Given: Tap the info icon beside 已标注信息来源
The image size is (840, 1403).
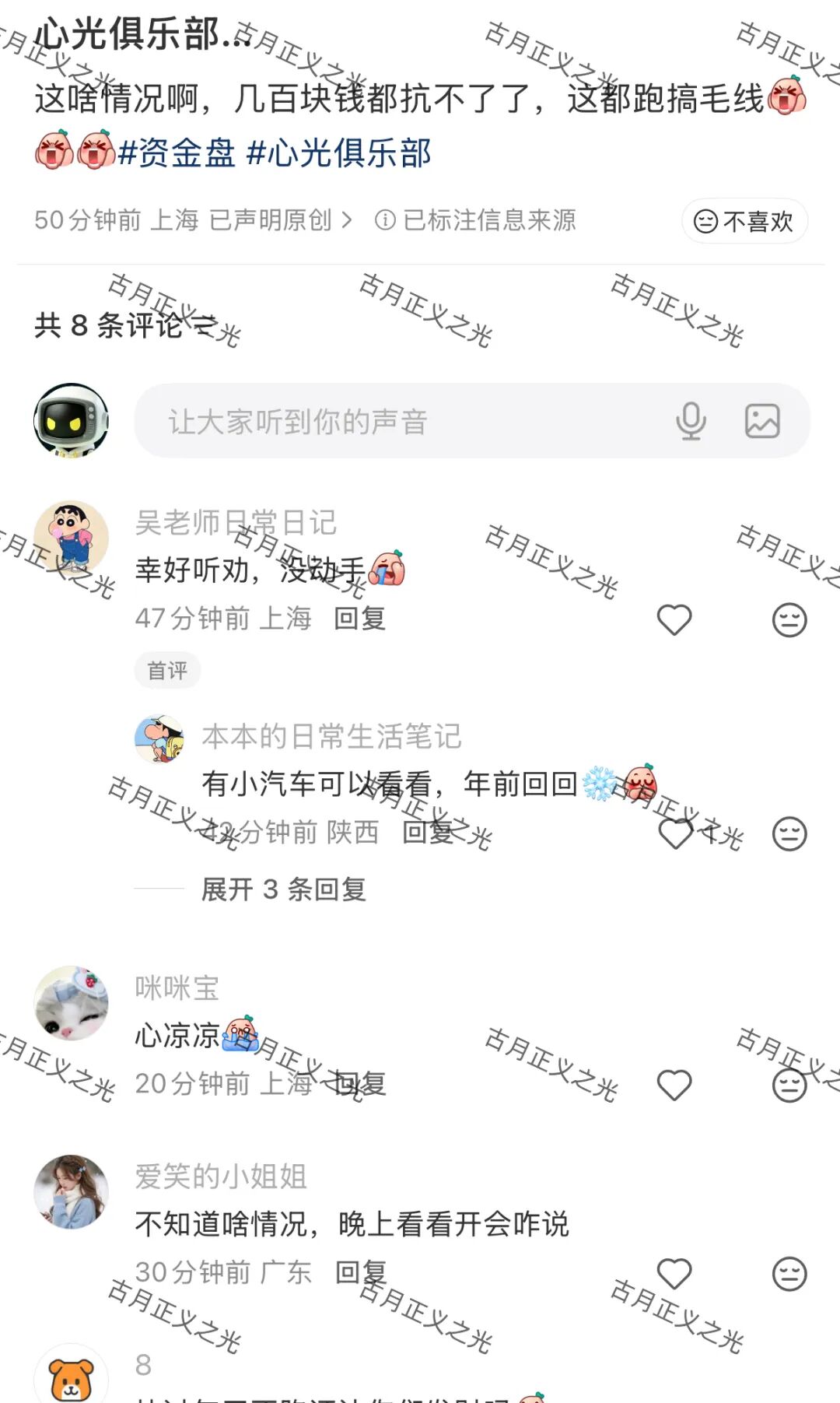Looking at the screenshot, I should tap(387, 220).
